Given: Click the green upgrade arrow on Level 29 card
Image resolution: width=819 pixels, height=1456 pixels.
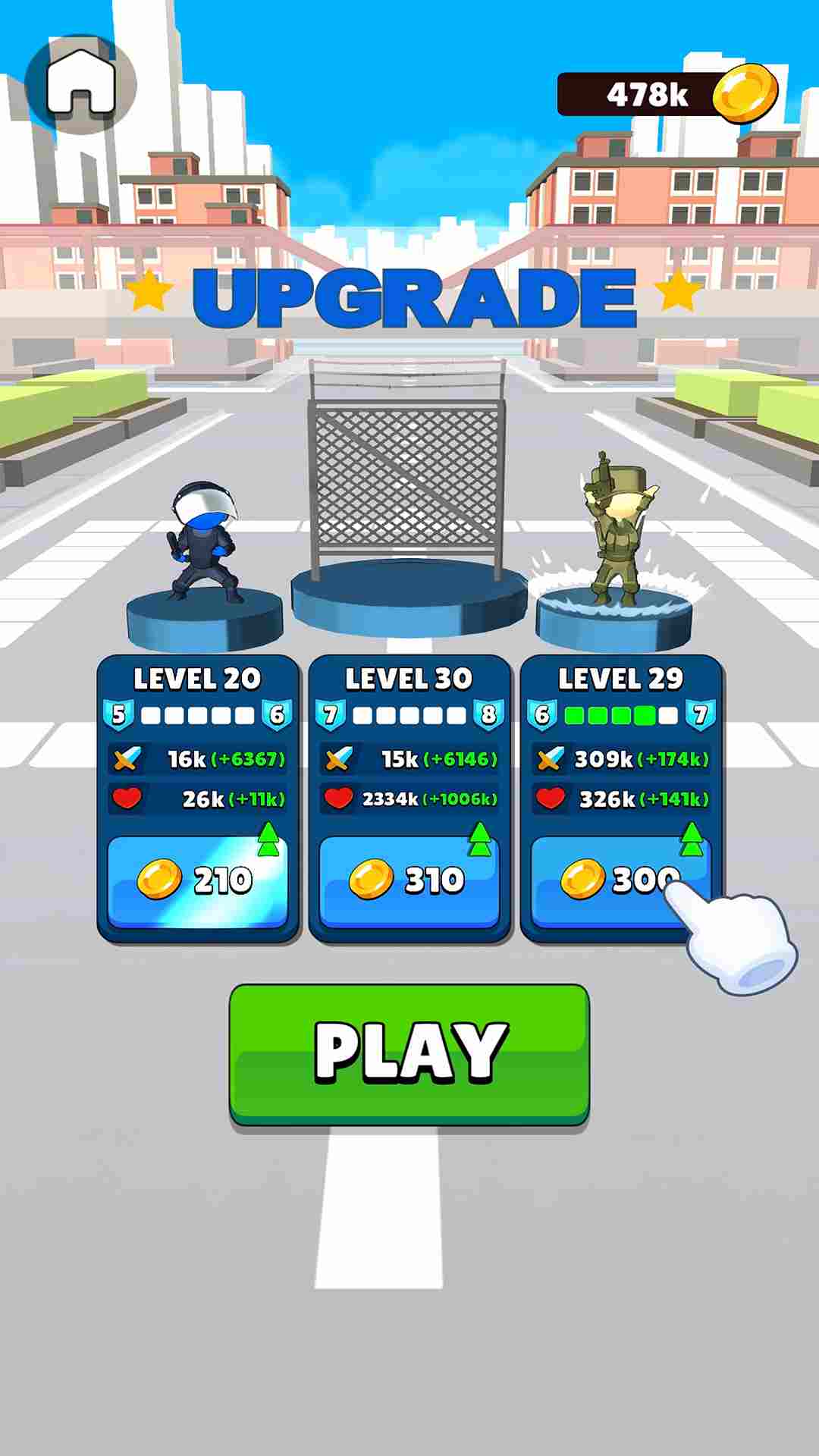Looking at the screenshot, I should click(691, 838).
